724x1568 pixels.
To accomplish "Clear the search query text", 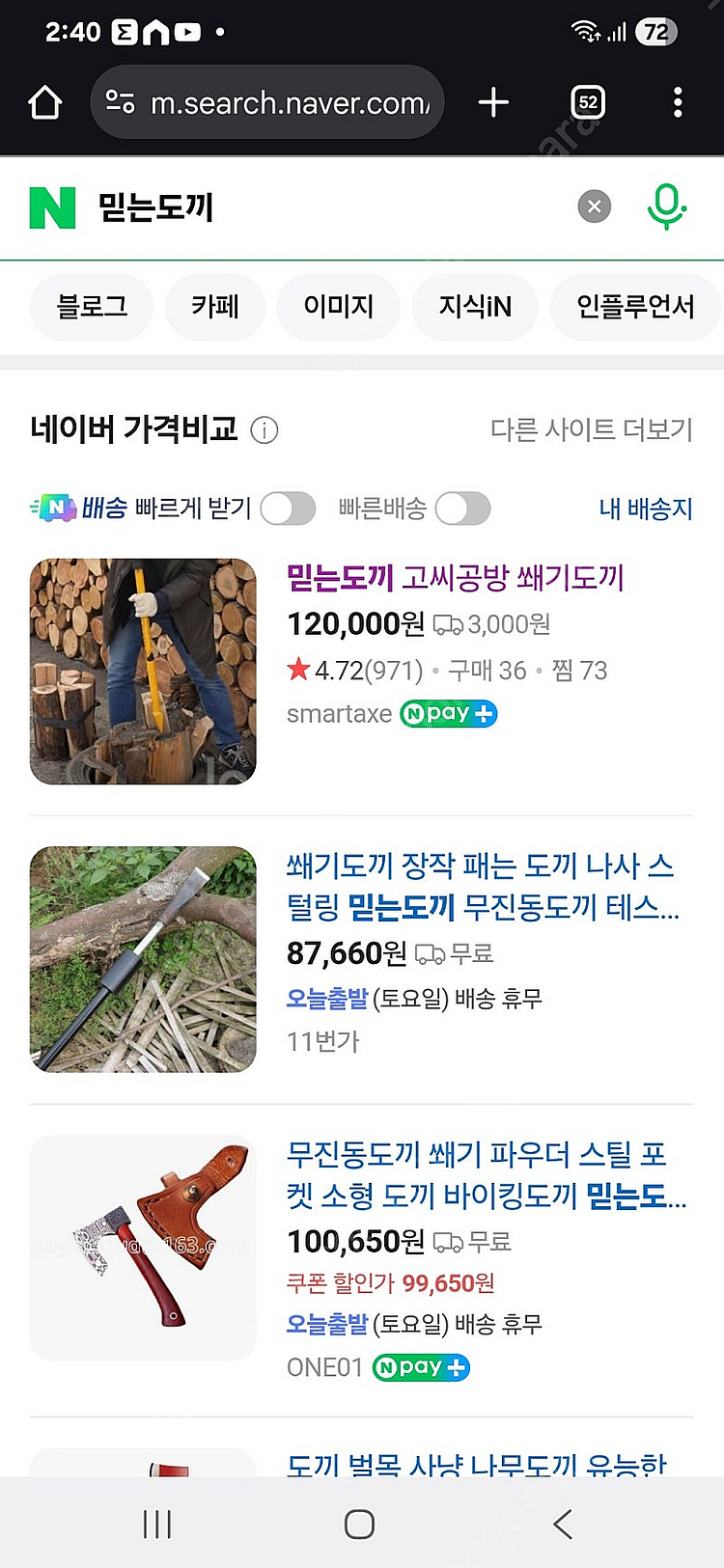I will [594, 206].
